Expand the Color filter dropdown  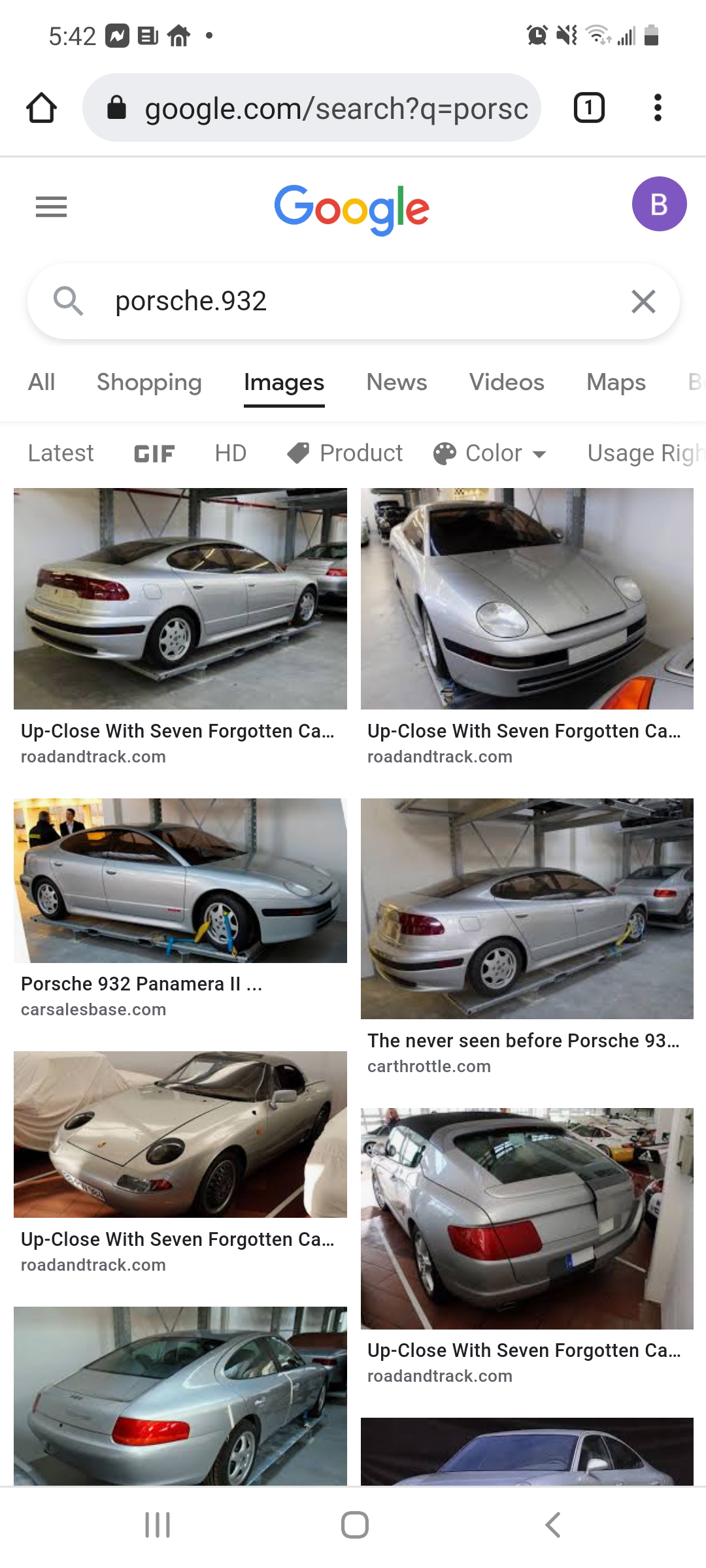[x=490, y=453]
